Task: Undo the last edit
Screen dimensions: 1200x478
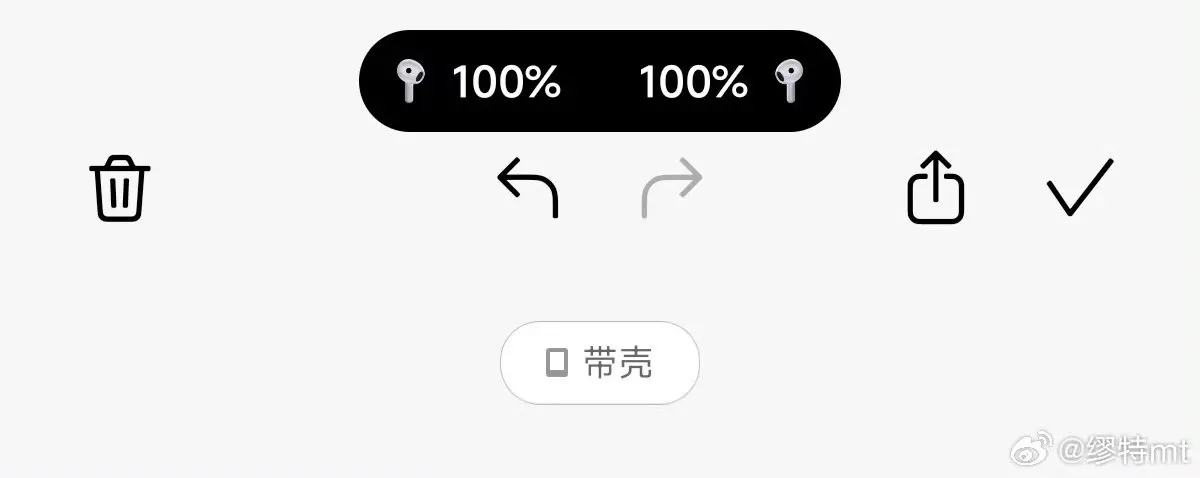Action: (x=528, y=187)
